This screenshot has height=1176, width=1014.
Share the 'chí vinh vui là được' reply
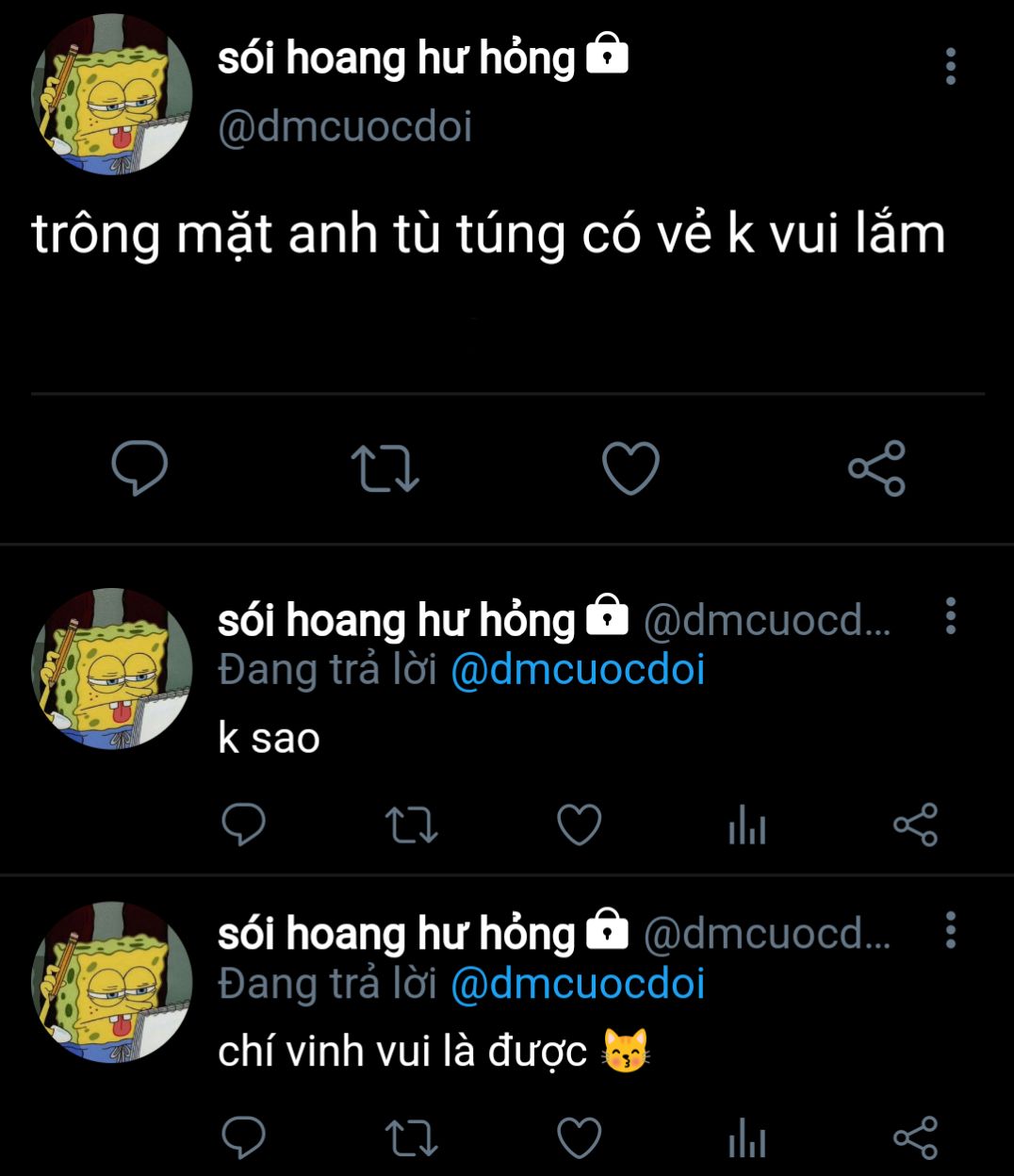click(x=915, y=1138)
